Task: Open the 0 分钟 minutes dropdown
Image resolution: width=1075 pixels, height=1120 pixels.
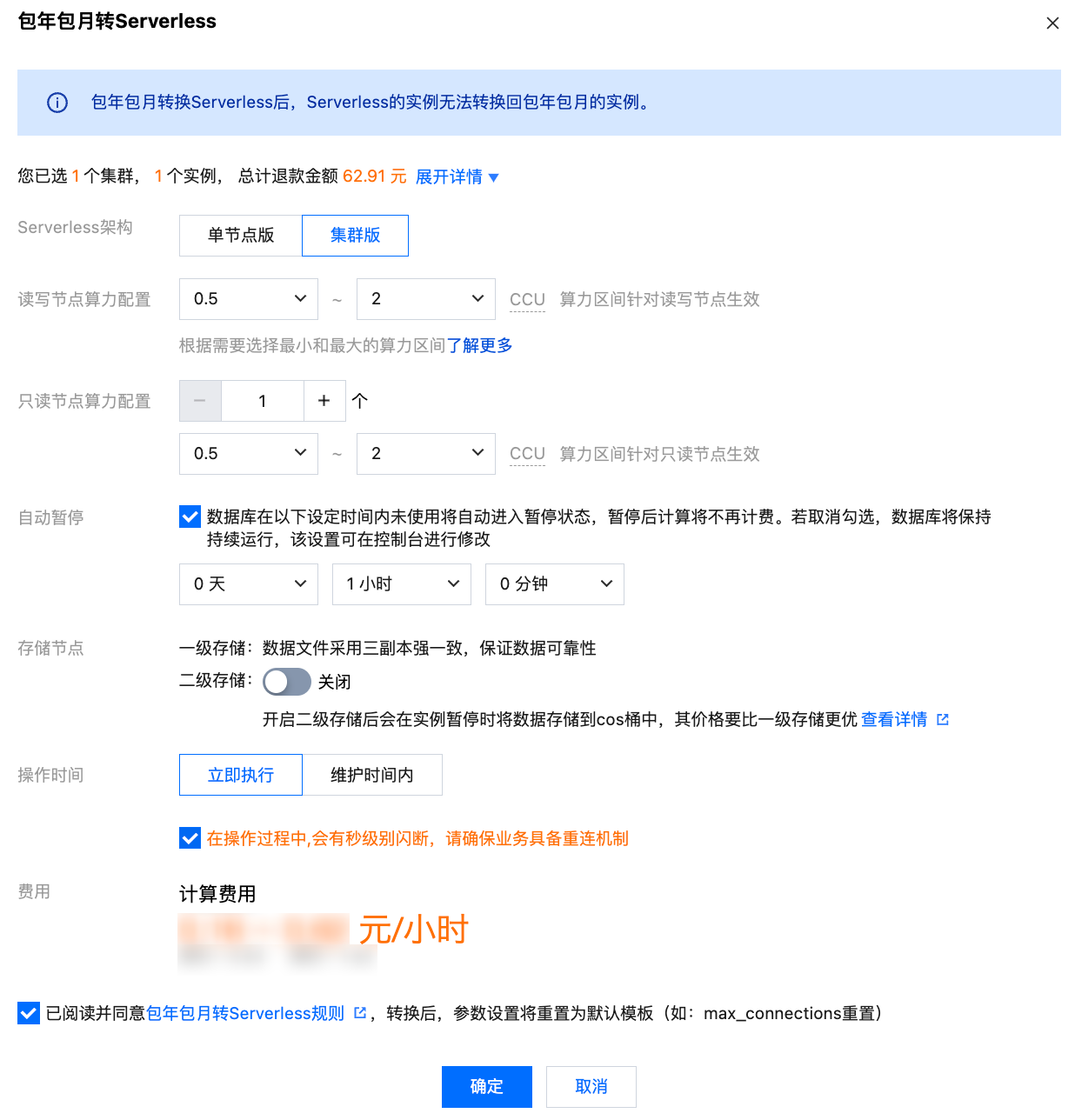Action: coord(555,584)
